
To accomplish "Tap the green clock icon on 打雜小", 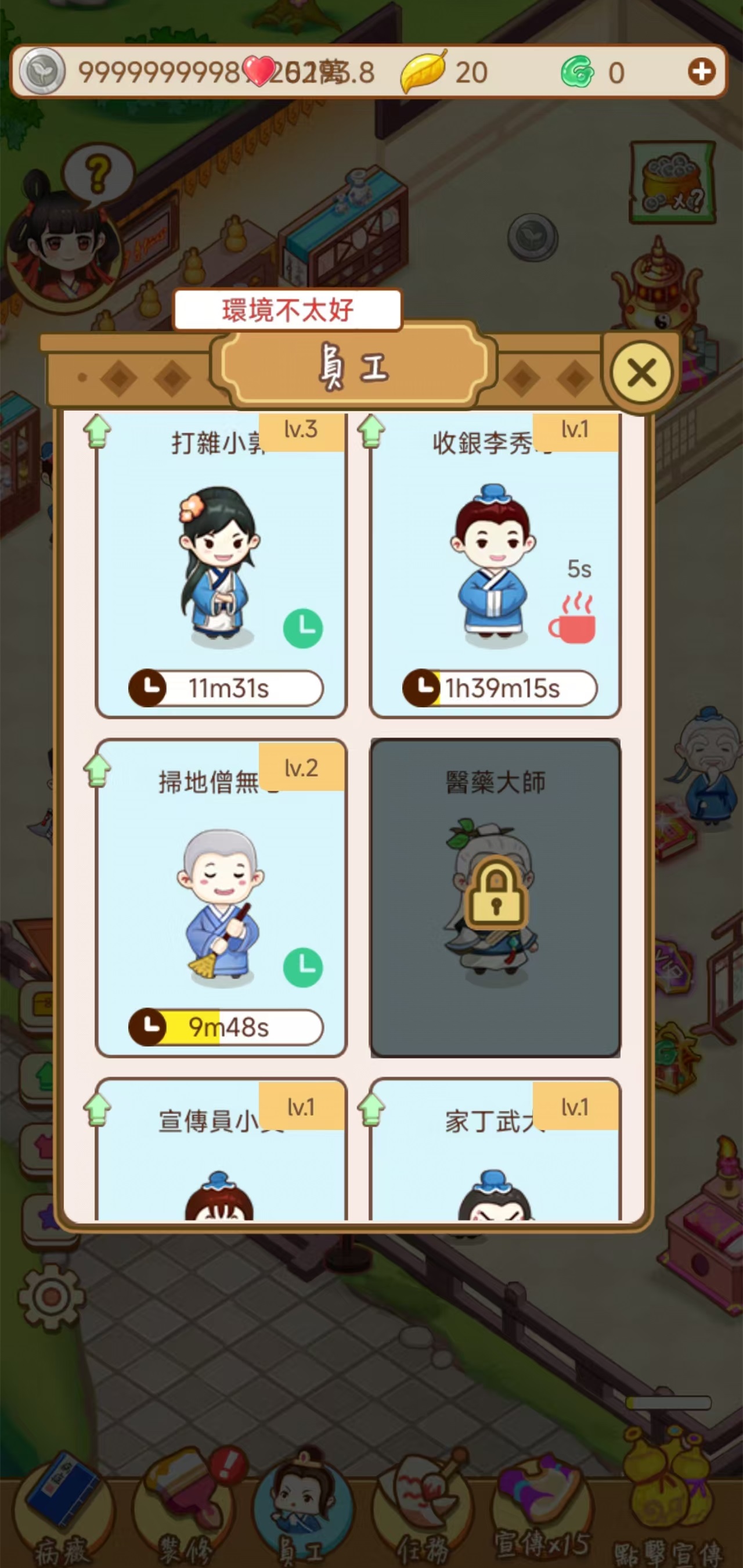I will 302,628.
